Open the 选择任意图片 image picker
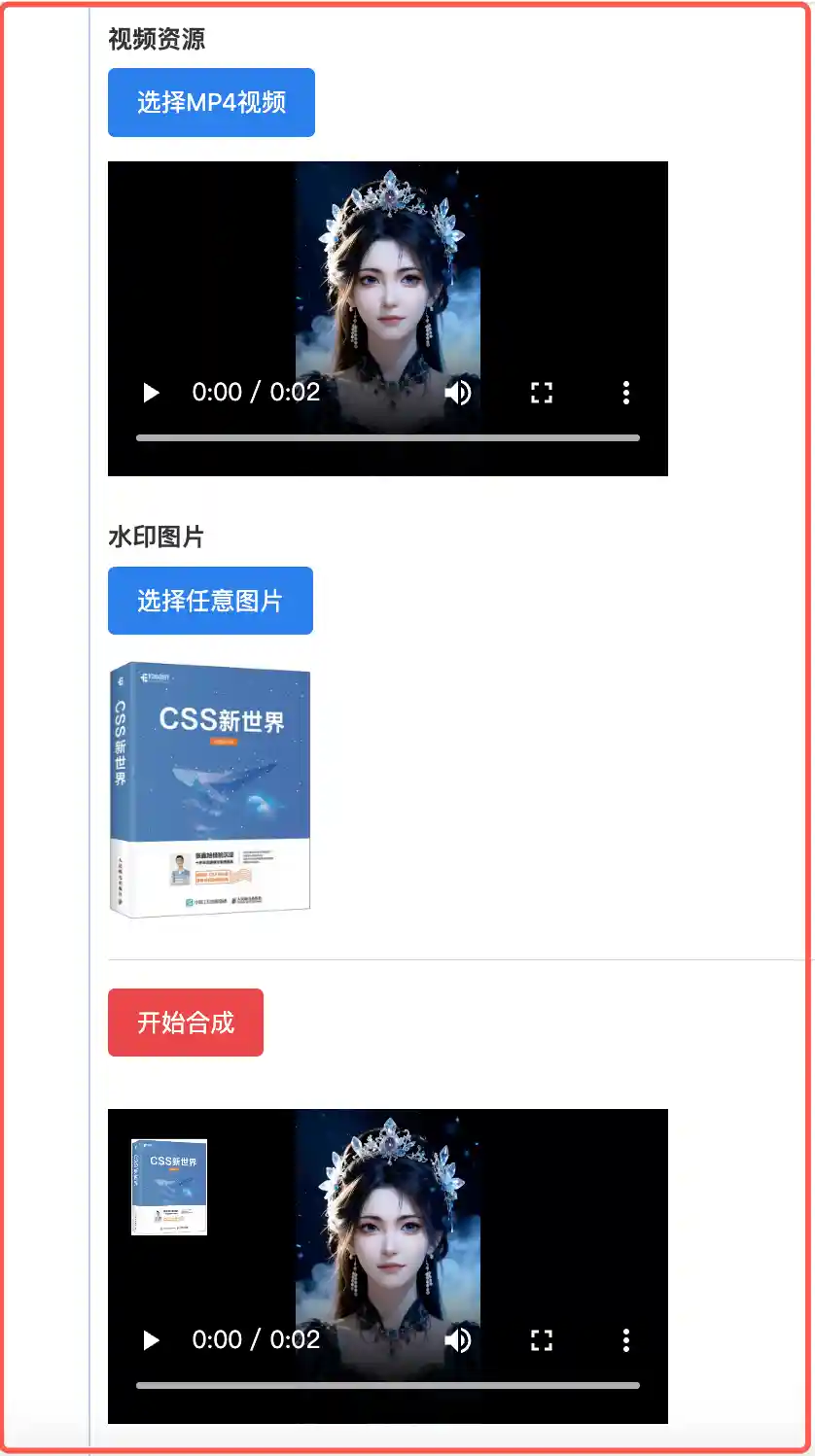 pyautogui.click(x=210, y=600)
